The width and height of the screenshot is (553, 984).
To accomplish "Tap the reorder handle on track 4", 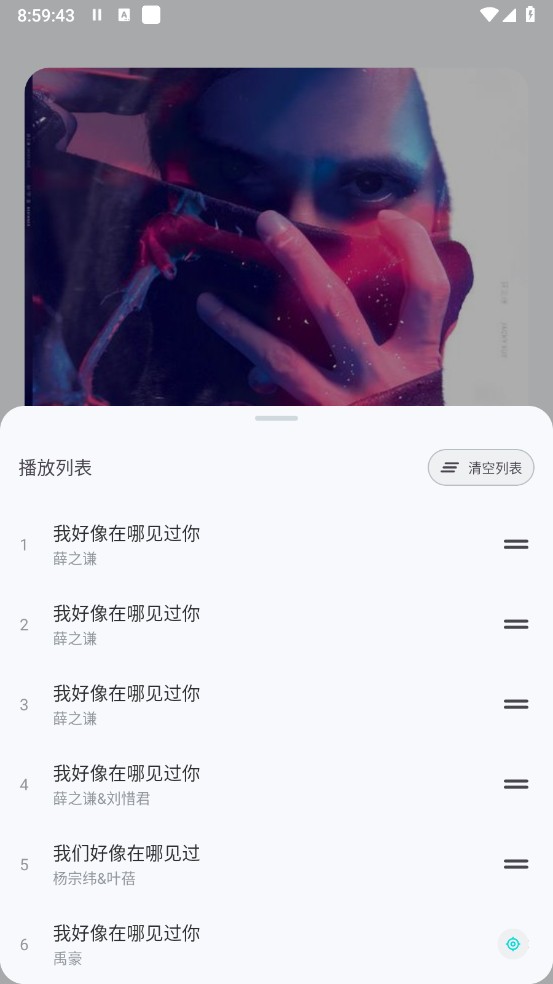I will click(516, 784).
